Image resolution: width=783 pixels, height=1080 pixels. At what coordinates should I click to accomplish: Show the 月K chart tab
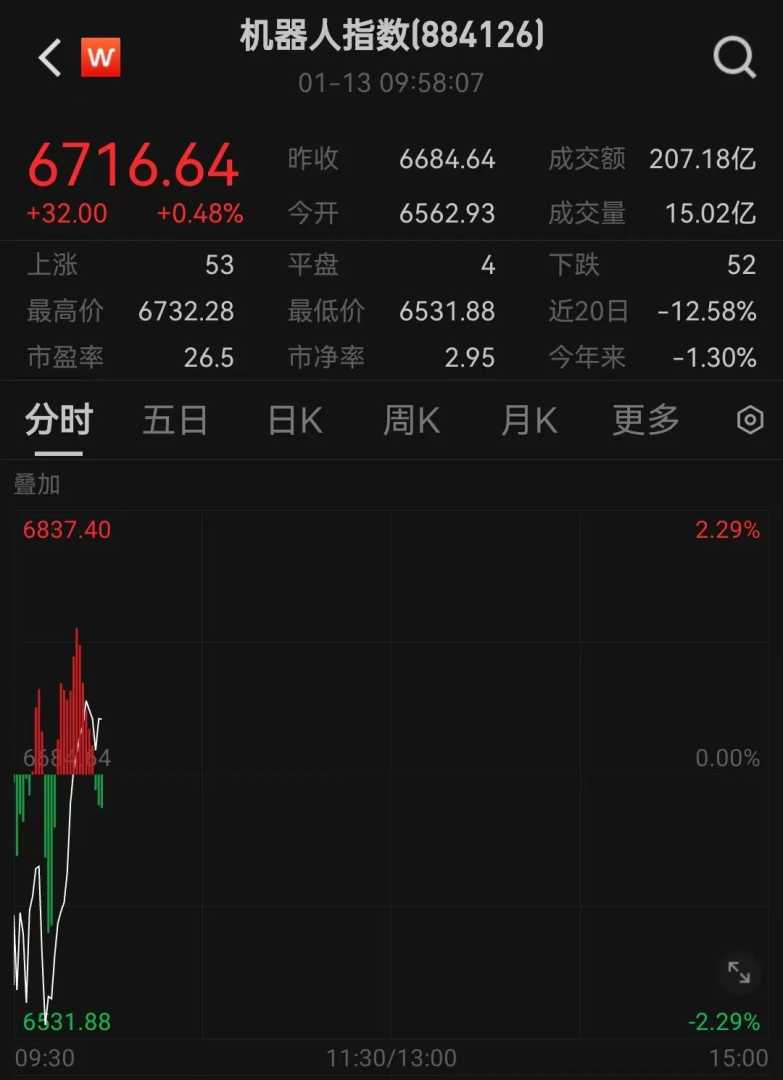pos(528,421)
